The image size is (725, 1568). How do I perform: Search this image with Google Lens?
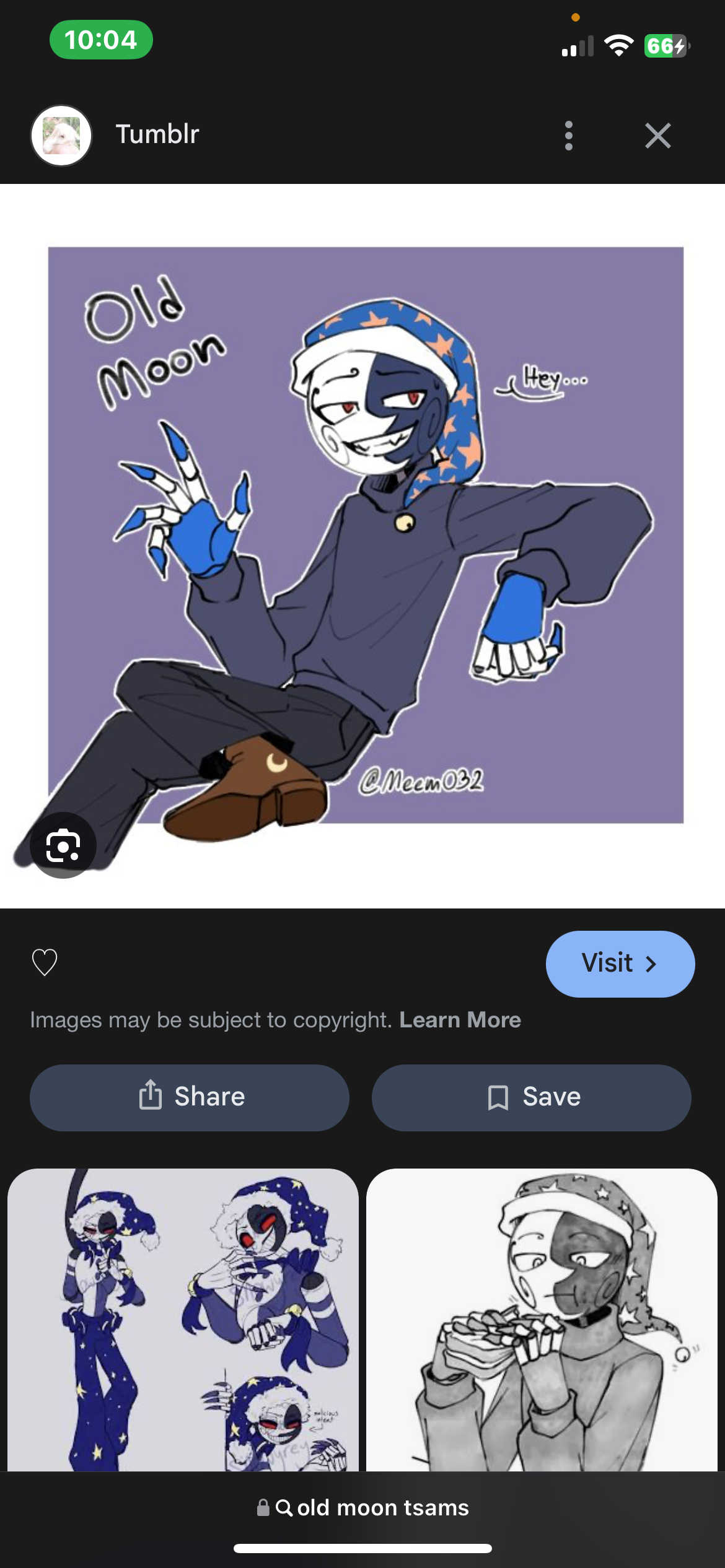point(63,845)
